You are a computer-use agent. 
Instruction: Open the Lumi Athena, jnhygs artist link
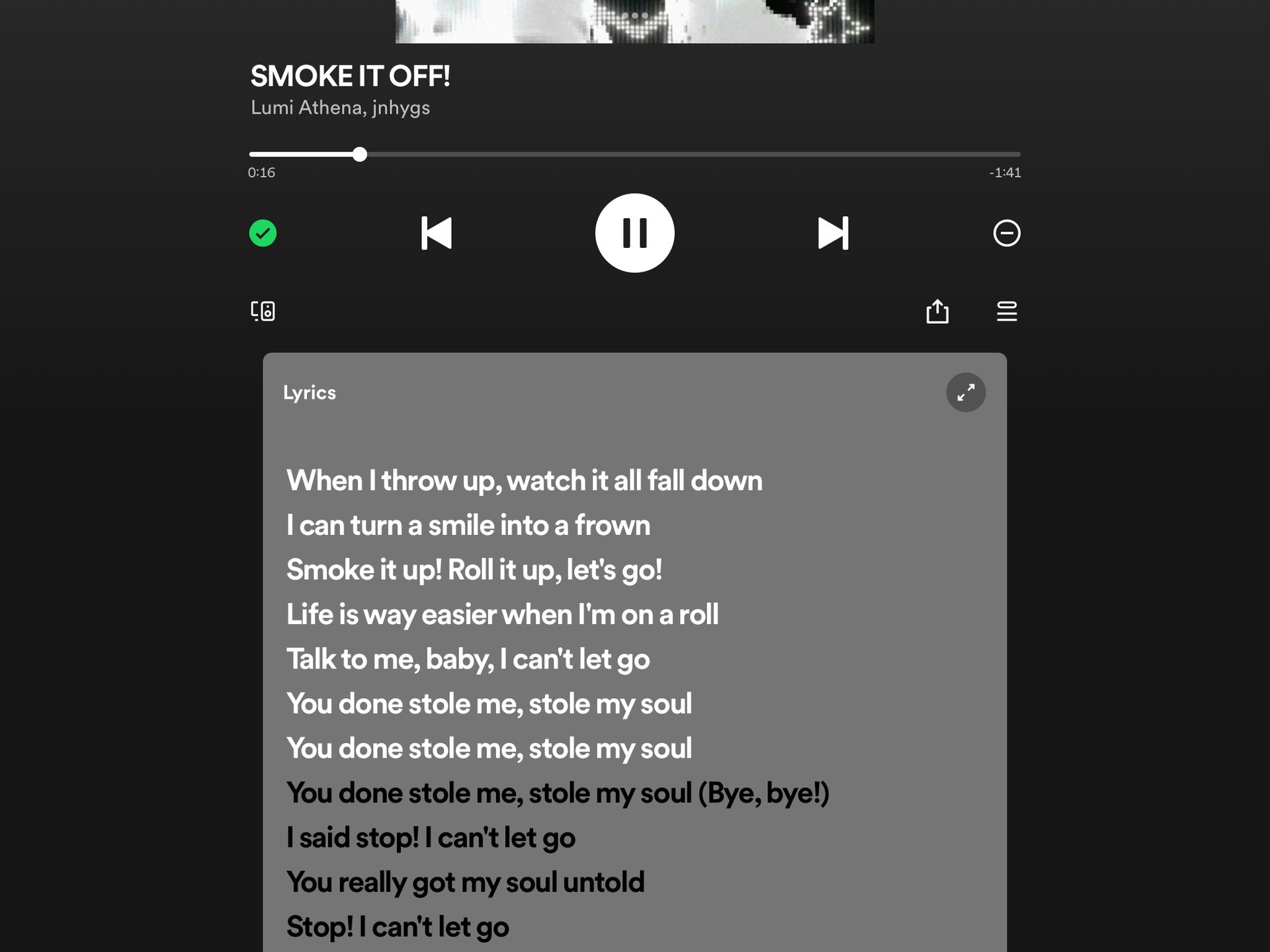point(340,107)
